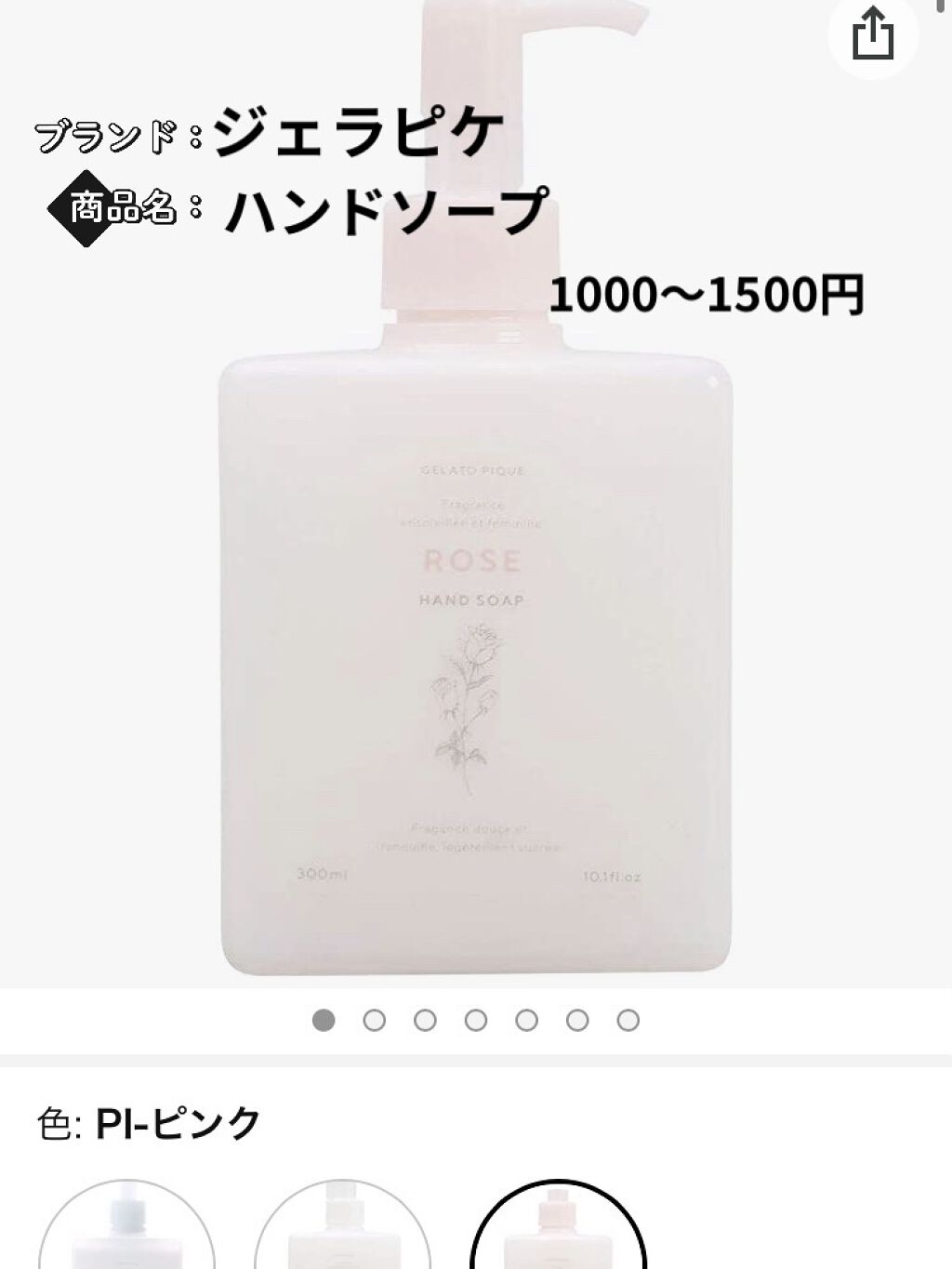Select the fourth carousel dot
Viewport: 952px width, 1269px height.
point(475,1021)
